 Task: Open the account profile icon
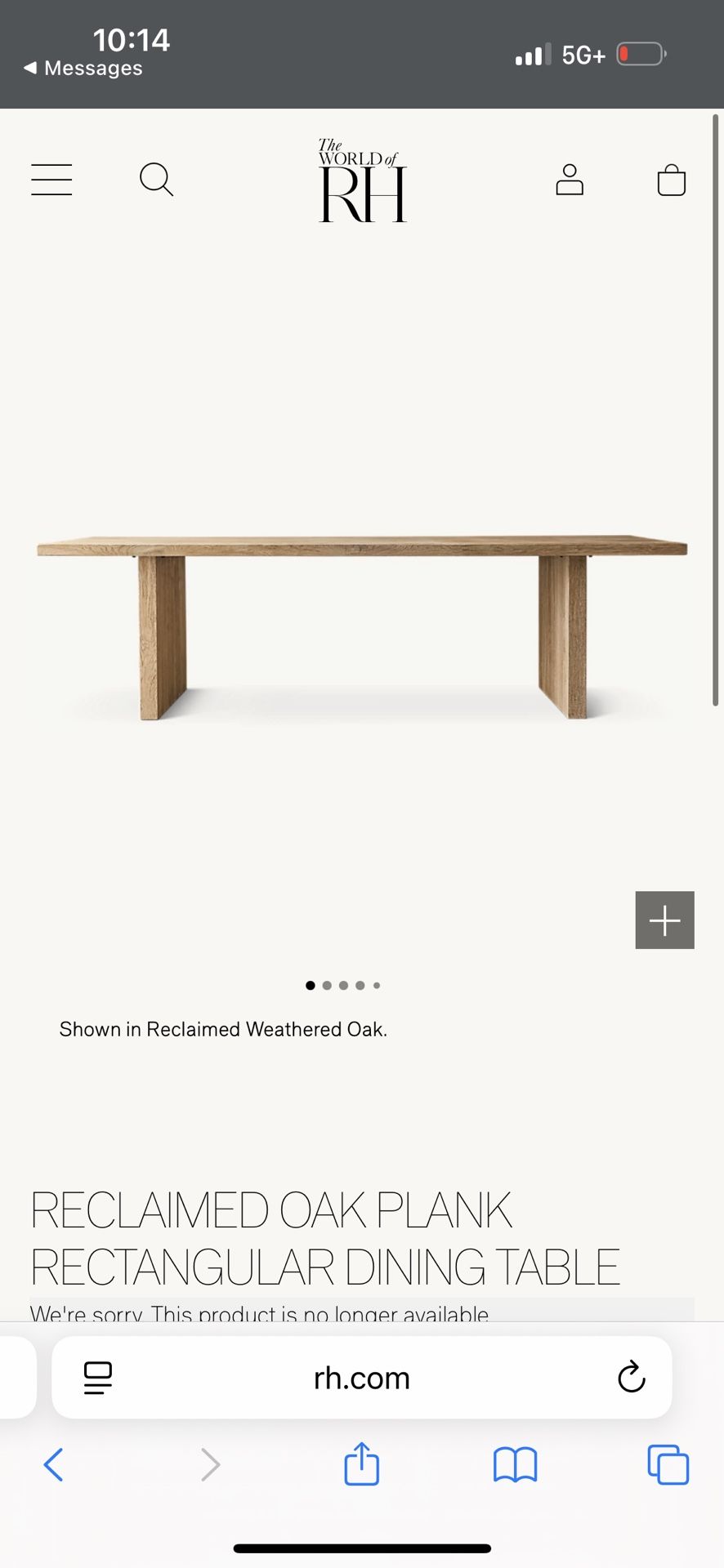(570, 180)
